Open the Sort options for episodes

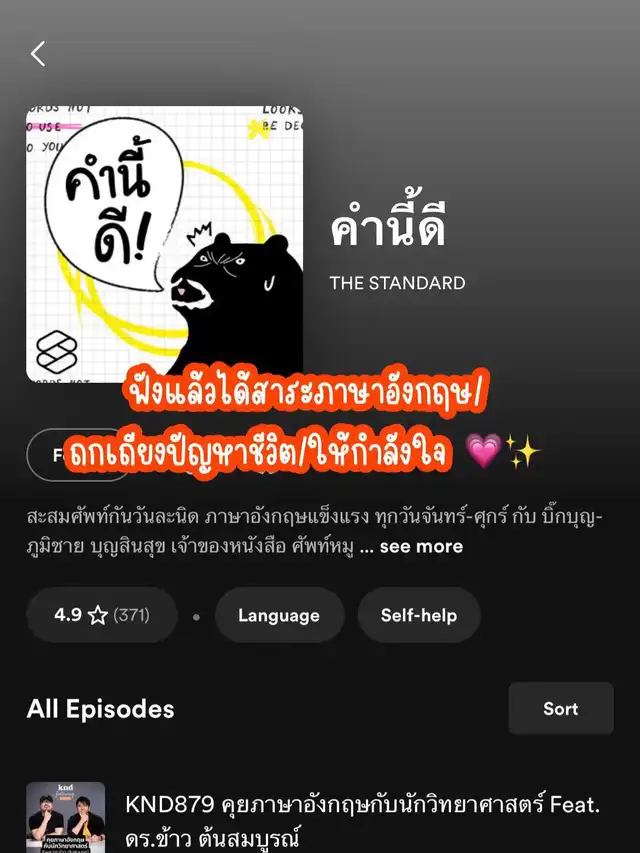point(561,708)
